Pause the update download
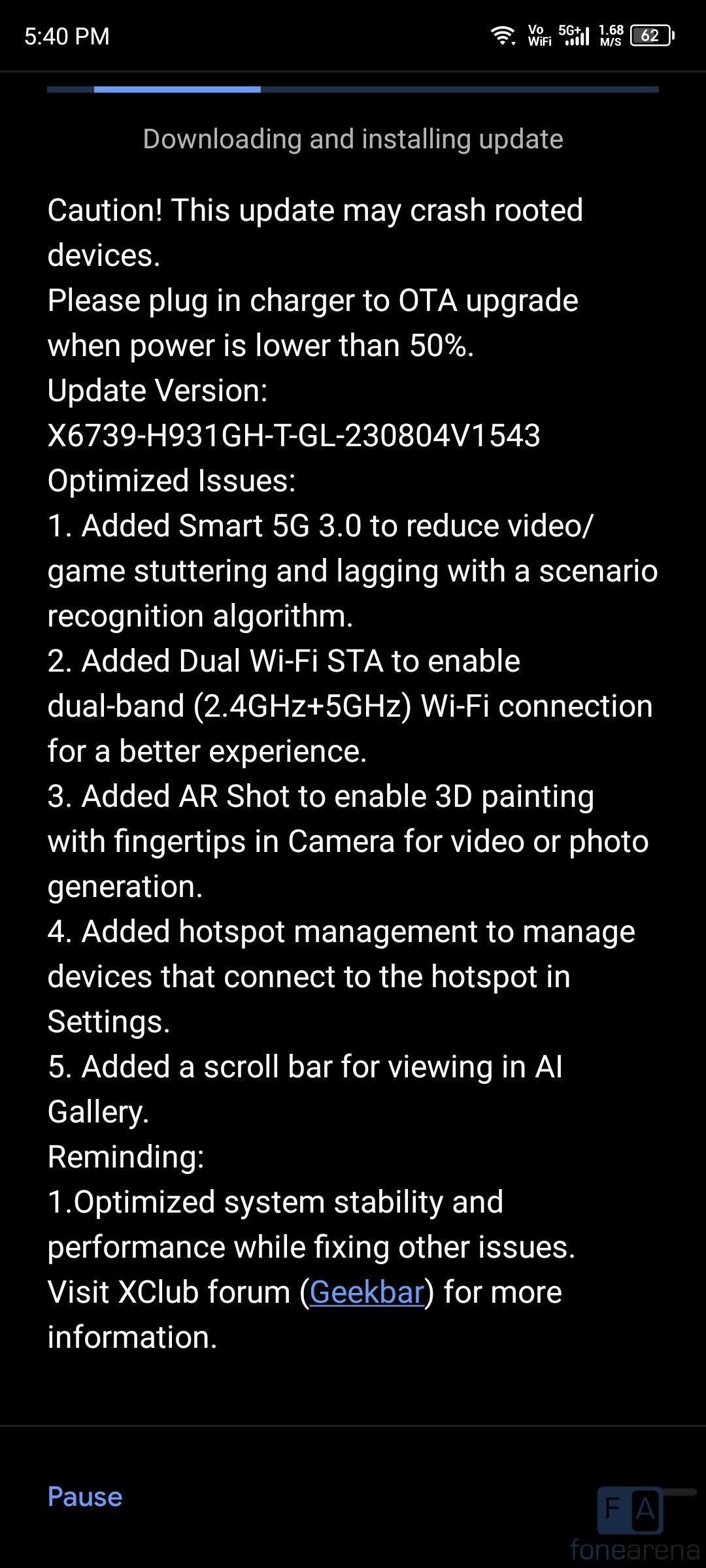This screenshot has width=706, height=1568. (x=85, y=1497)
